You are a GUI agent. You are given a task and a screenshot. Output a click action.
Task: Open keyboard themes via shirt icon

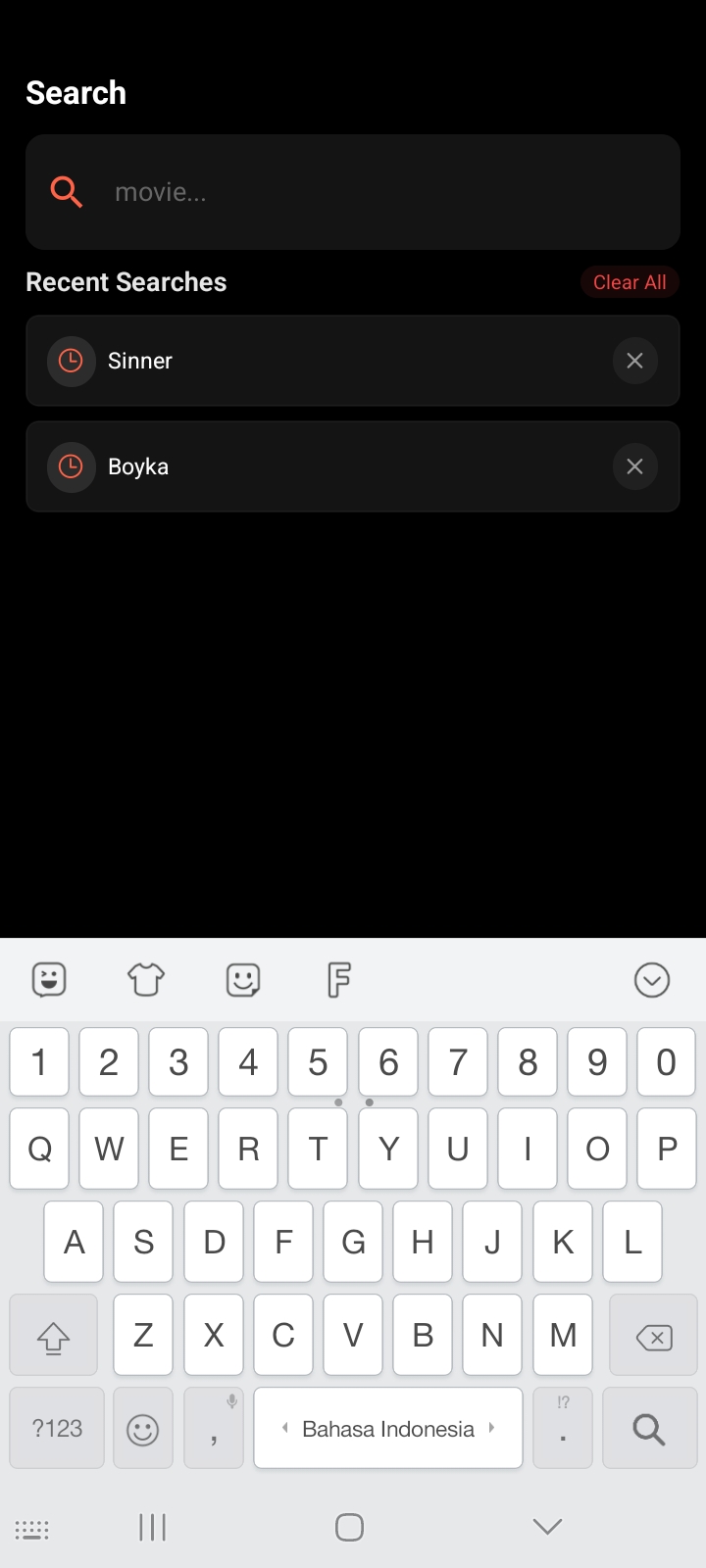(x=146, y=979)
